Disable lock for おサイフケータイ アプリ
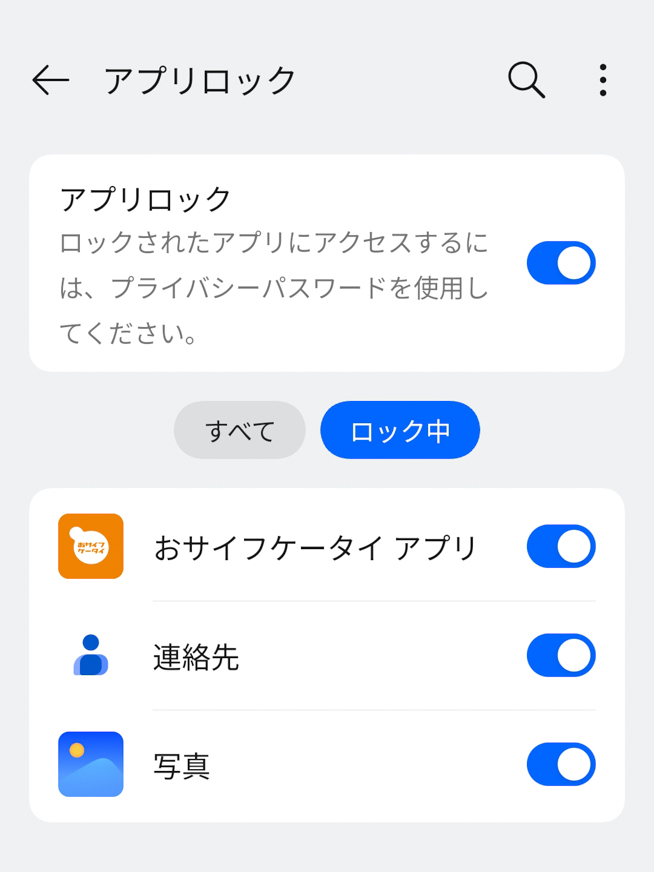Viewport: 654px width, 872px height. tap(561, 546)
